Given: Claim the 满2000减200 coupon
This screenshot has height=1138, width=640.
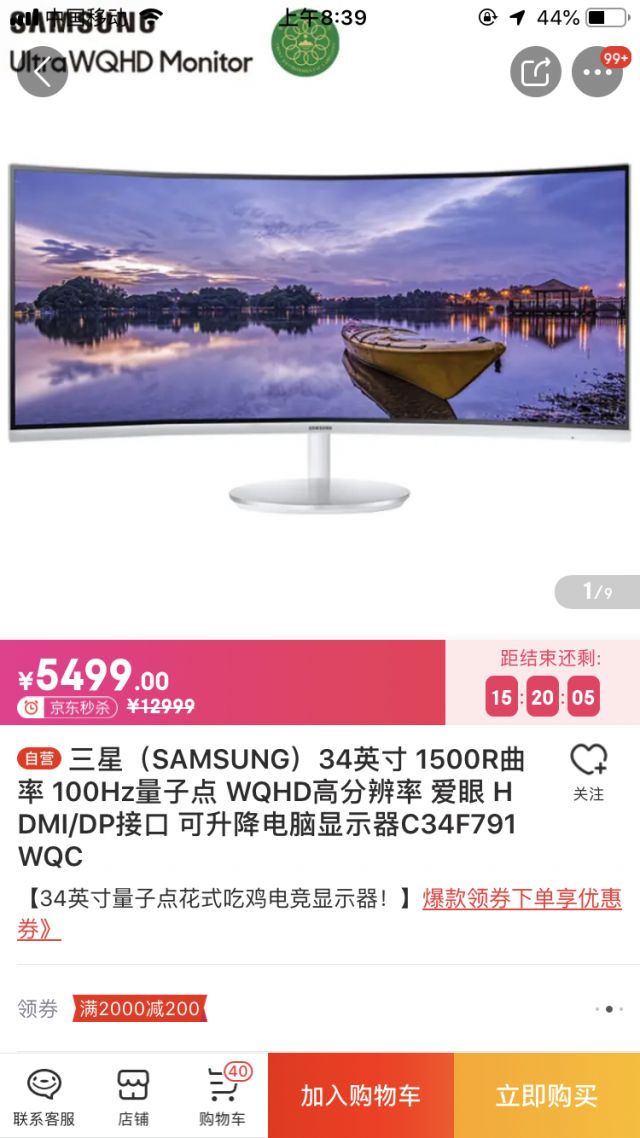Looking at the screenshot, I should 139,1008.
